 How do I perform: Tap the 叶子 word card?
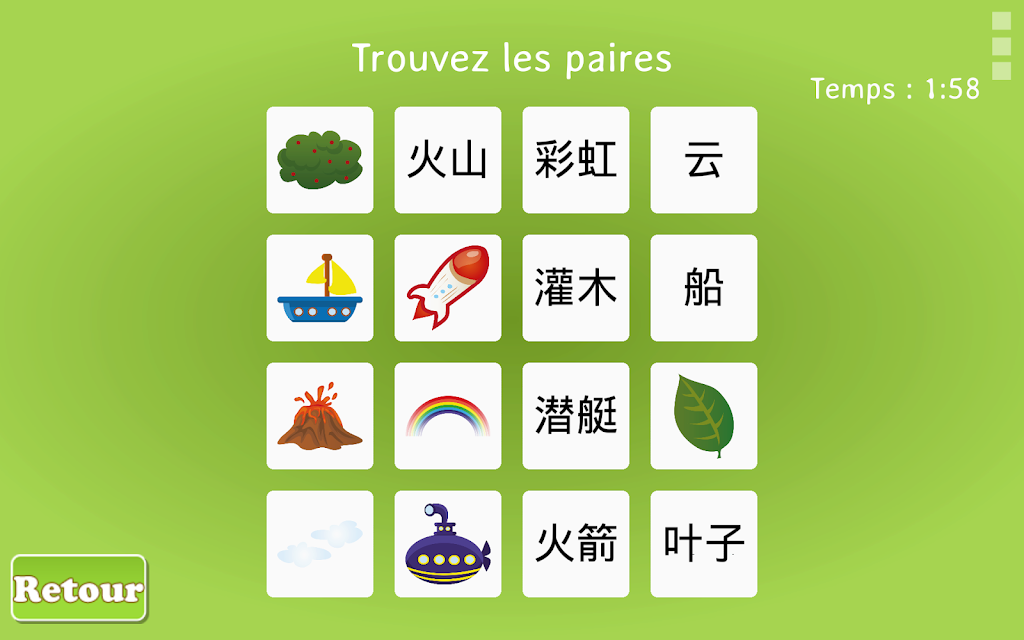(x=704, y=544)
